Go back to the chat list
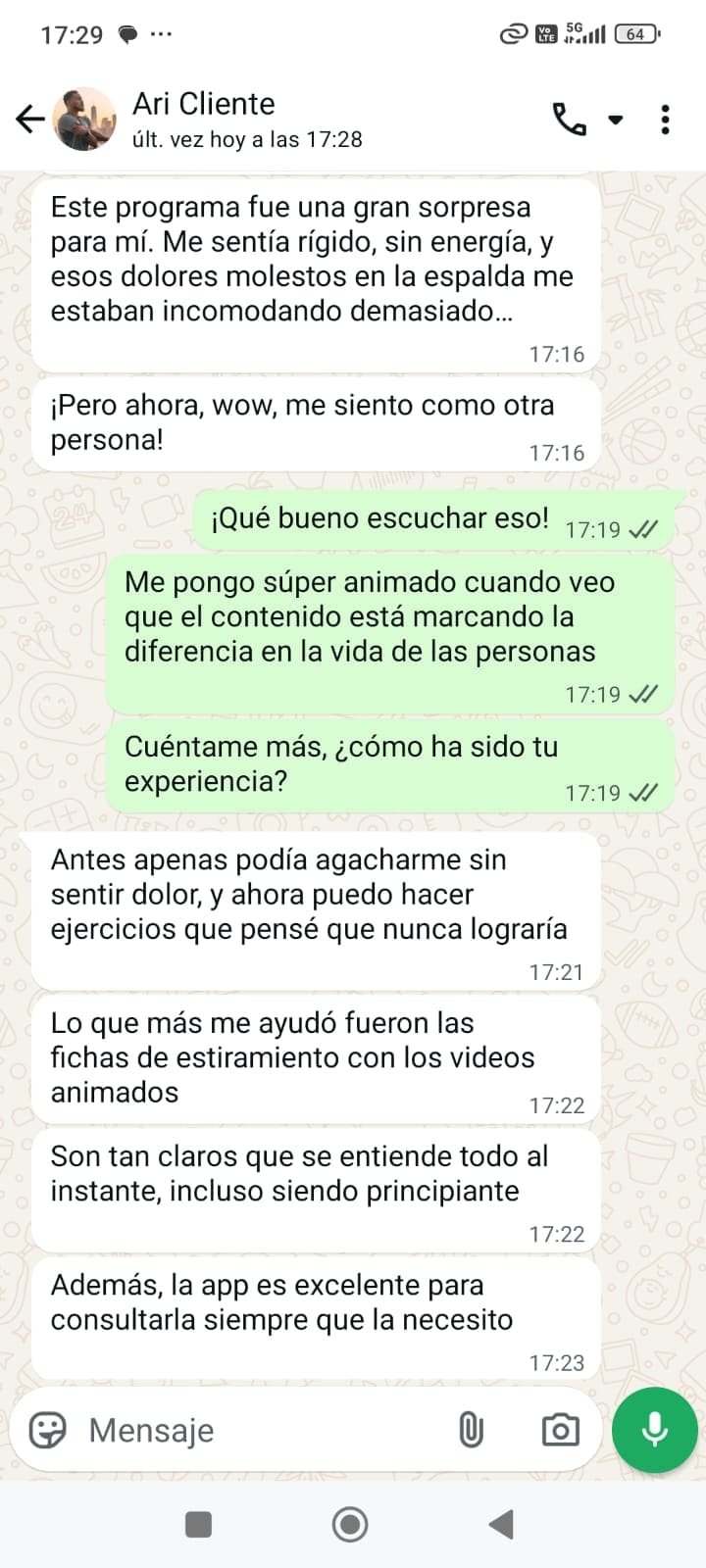This screenshot has width=706, height=1568. coord(30,120)
